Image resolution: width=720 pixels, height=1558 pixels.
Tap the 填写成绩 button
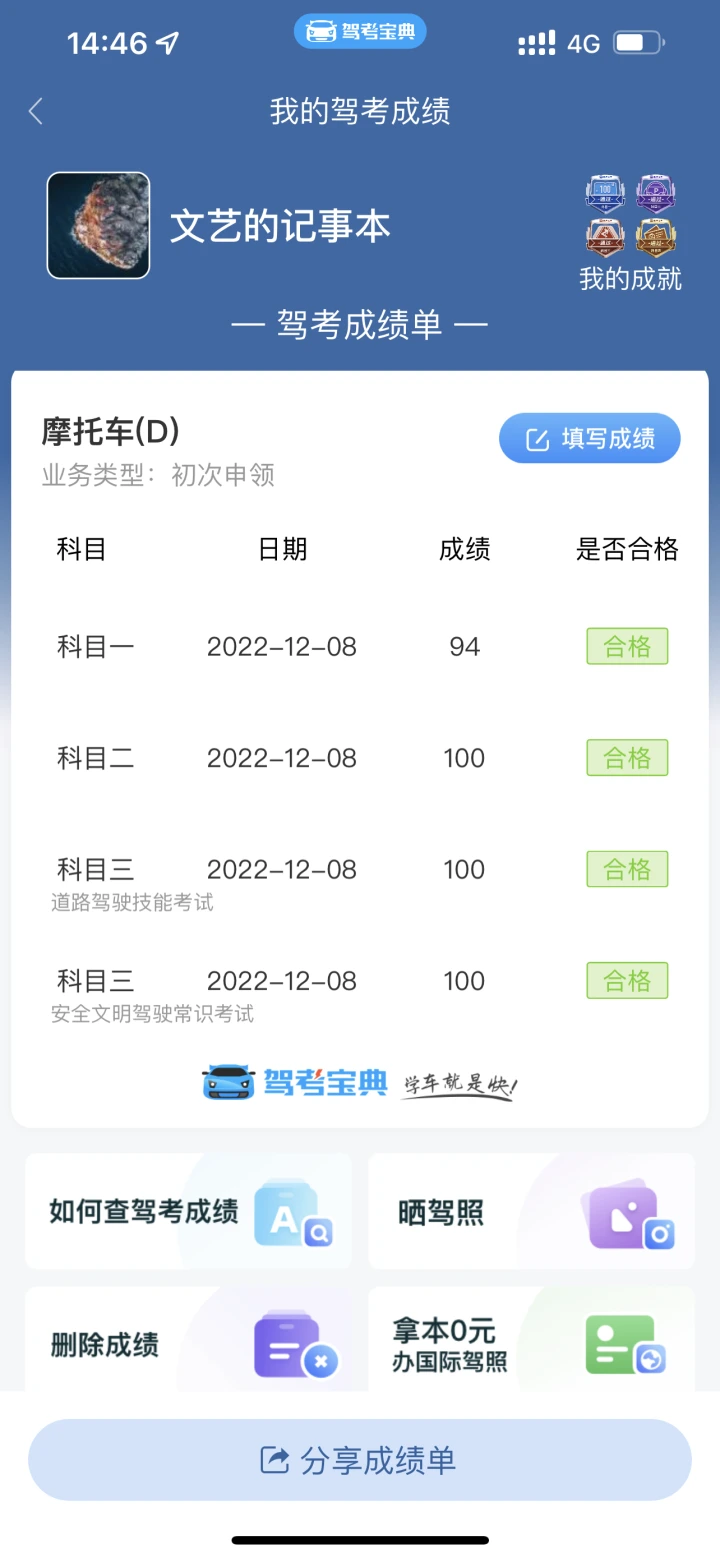coord(590,438)
